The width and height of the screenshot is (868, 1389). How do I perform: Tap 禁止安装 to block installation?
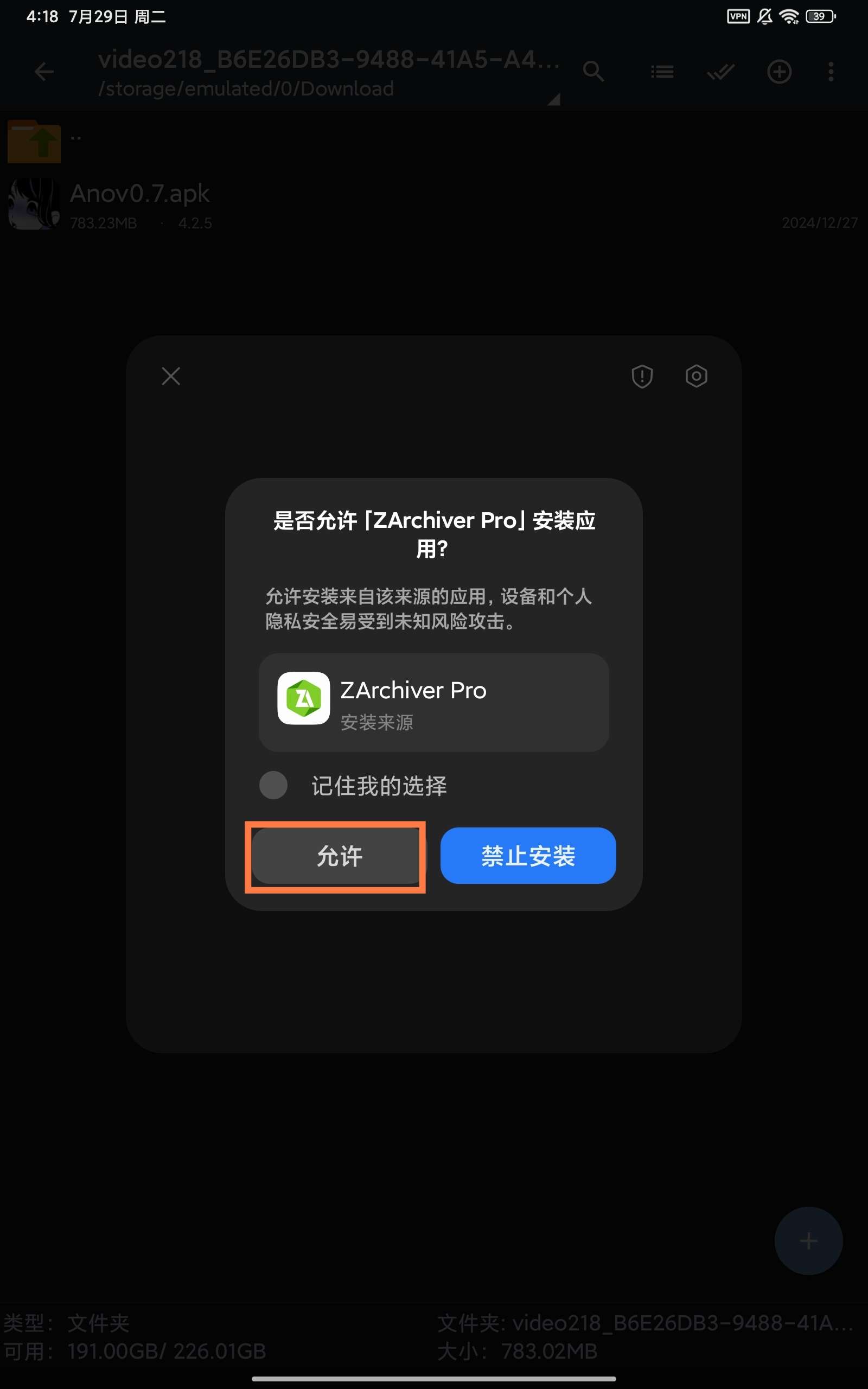[x=527, y=856]
